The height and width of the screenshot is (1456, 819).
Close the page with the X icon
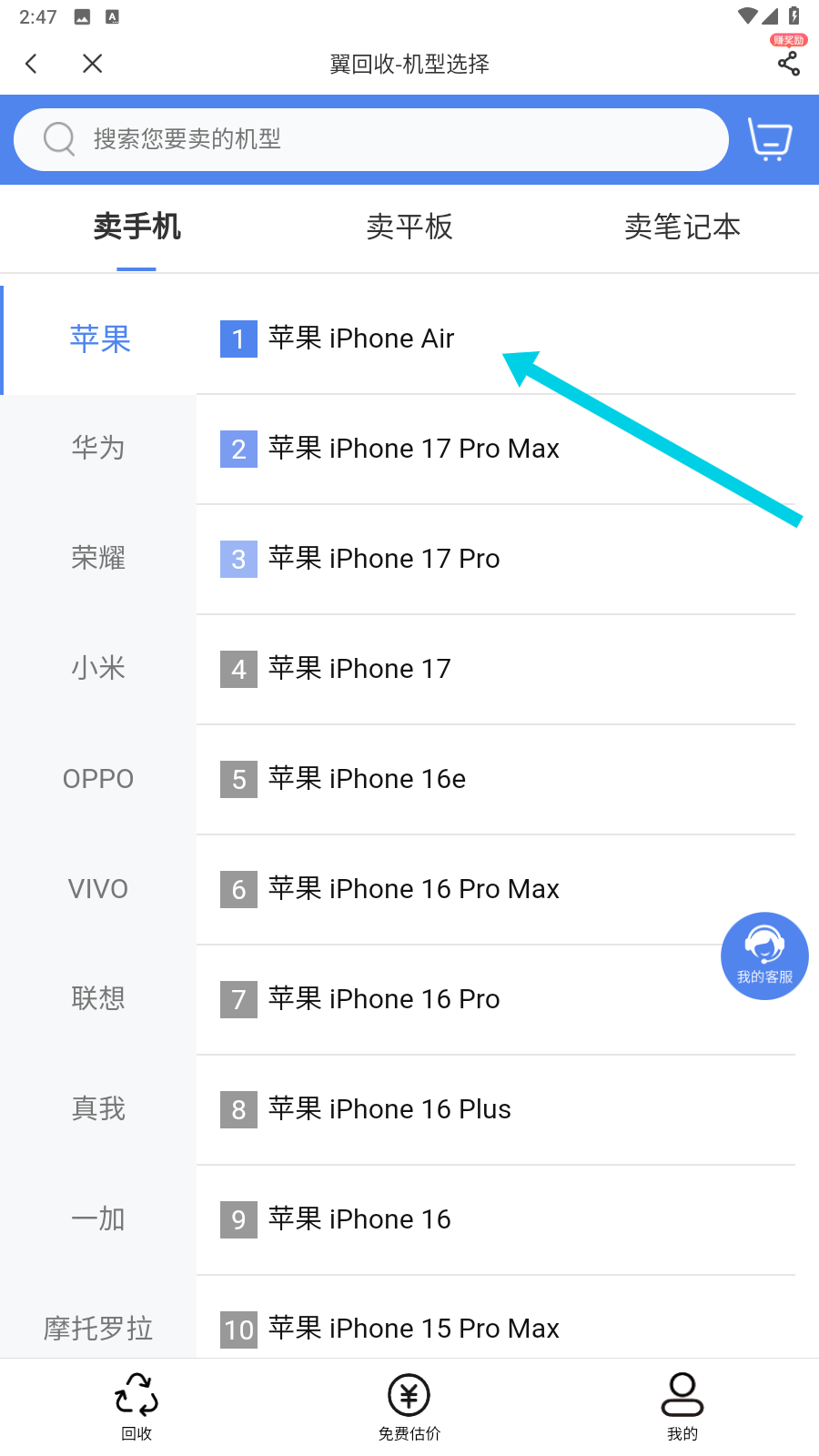tap(92, 64)
